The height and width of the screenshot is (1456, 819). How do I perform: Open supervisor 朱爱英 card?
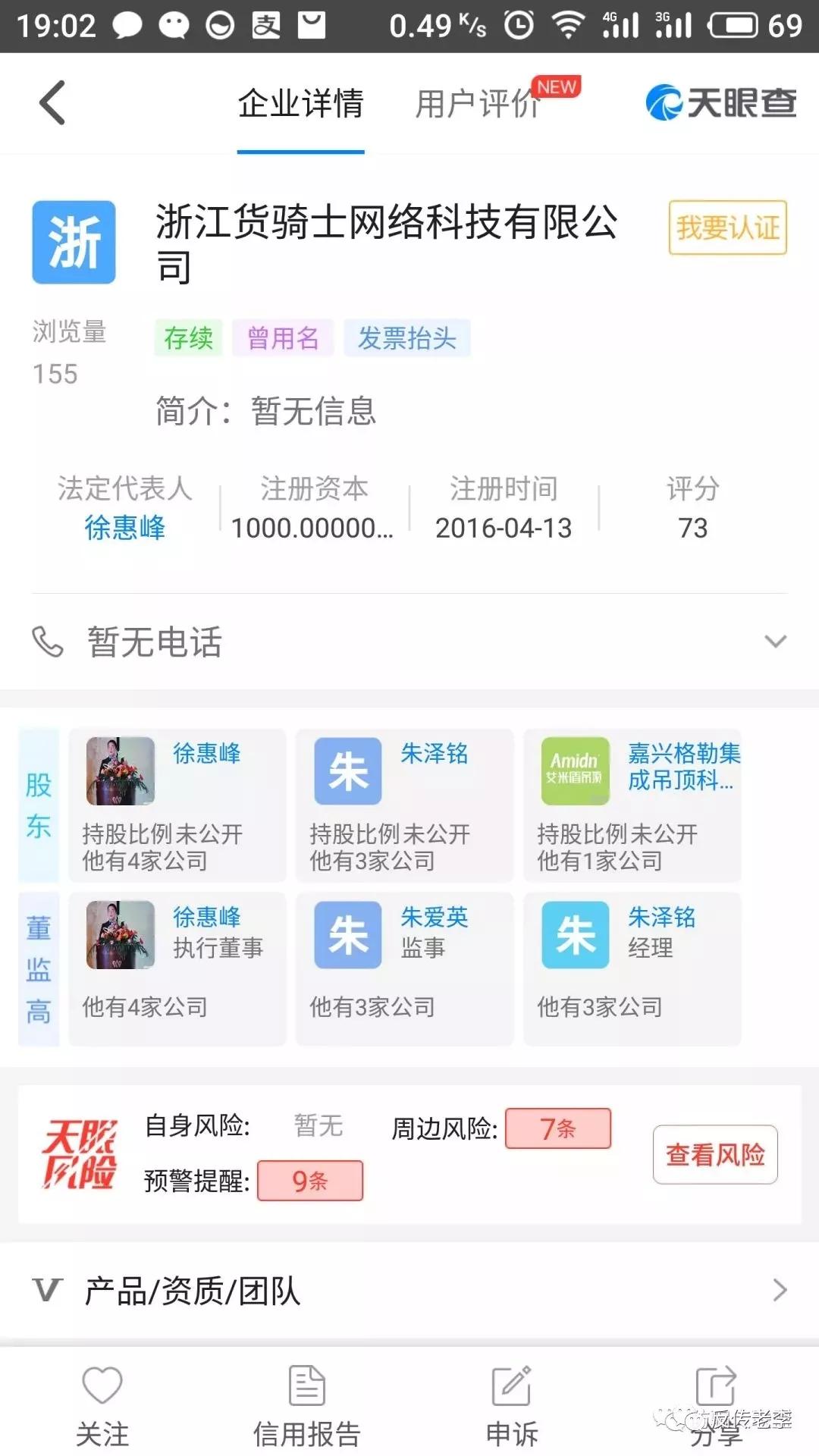click(404, 968)
